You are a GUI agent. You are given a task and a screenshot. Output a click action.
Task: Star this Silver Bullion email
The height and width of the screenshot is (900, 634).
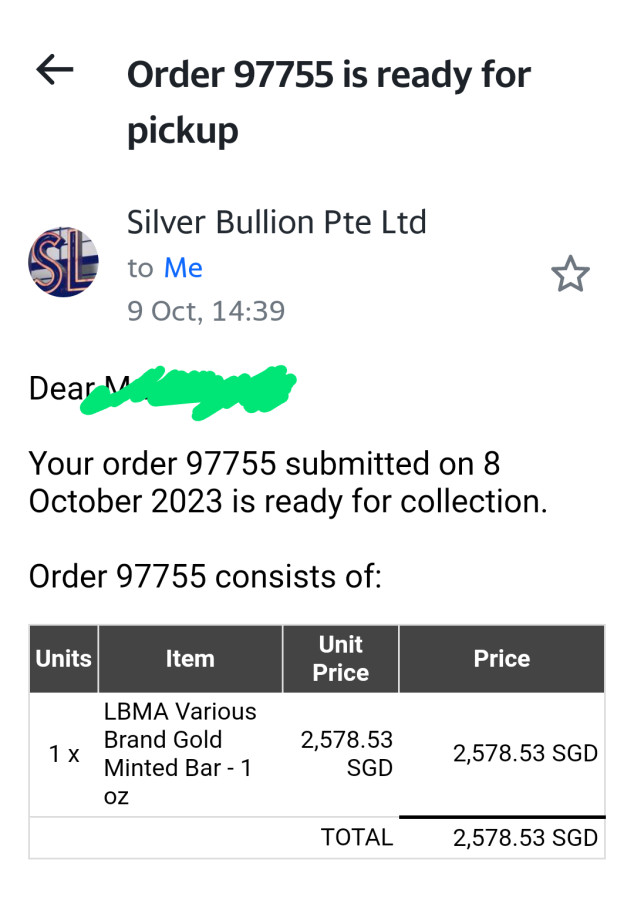[x=570, y=273]
